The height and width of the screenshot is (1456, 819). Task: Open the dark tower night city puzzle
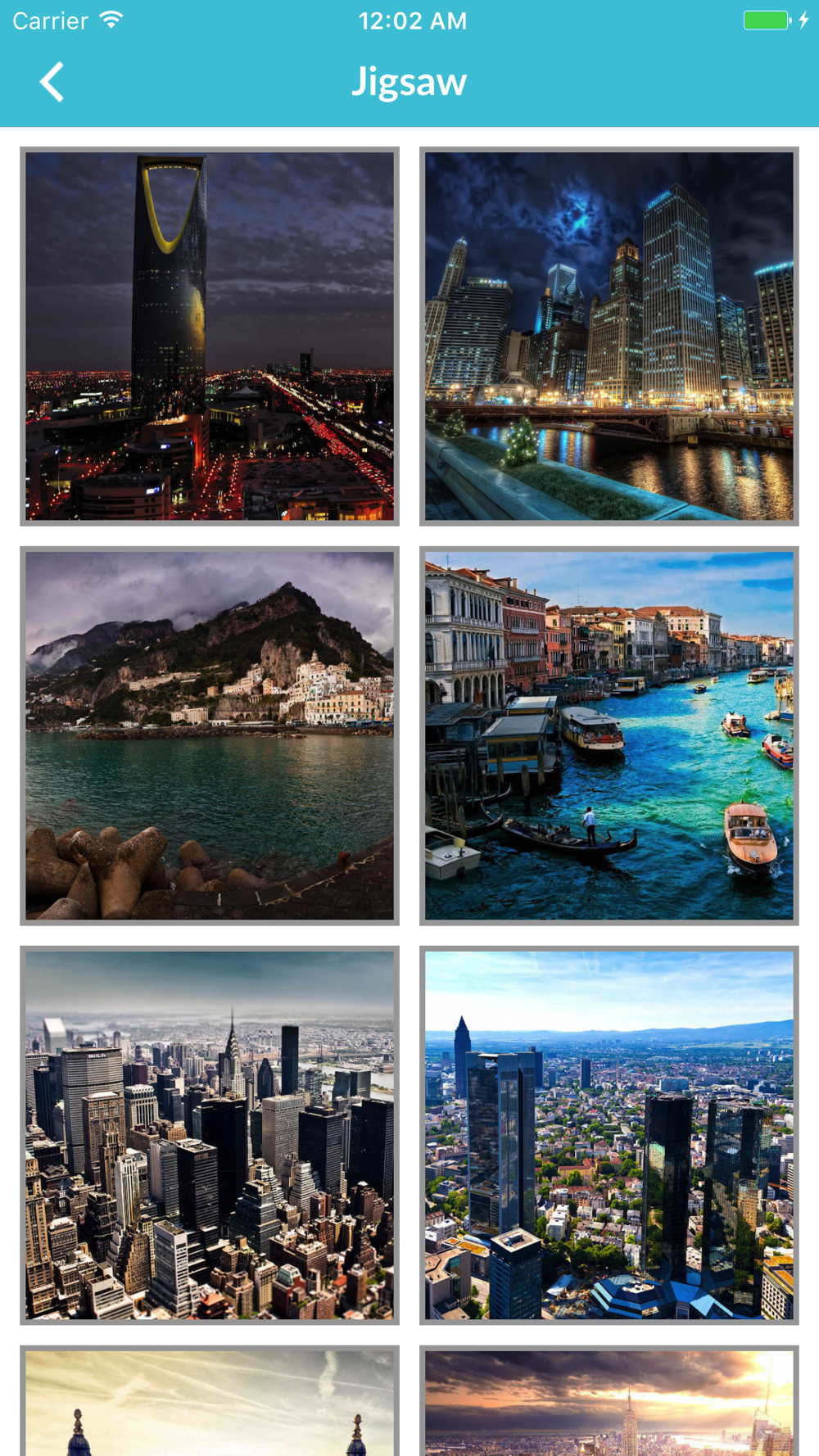(210, 336)
